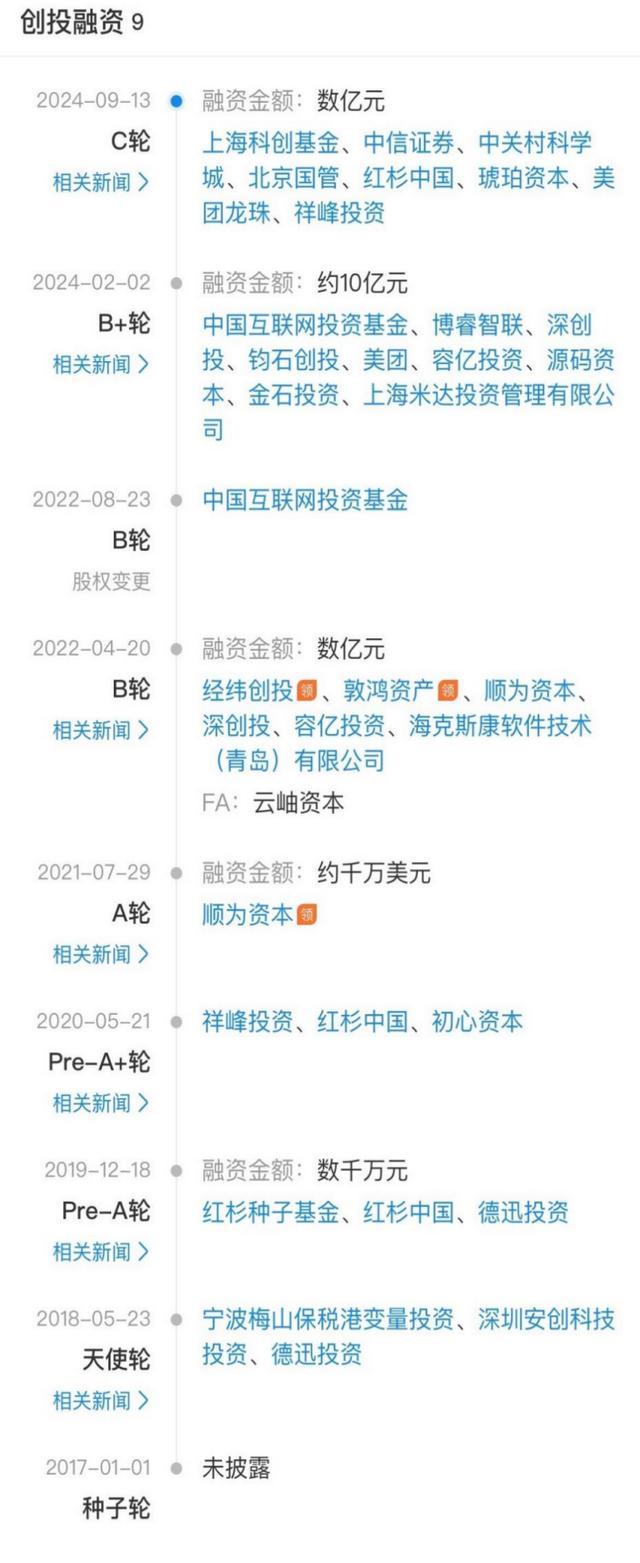
Task: Open 中国互联网投资基金 in 2022-08-23 B轮
Action: [x=305, y=500]
